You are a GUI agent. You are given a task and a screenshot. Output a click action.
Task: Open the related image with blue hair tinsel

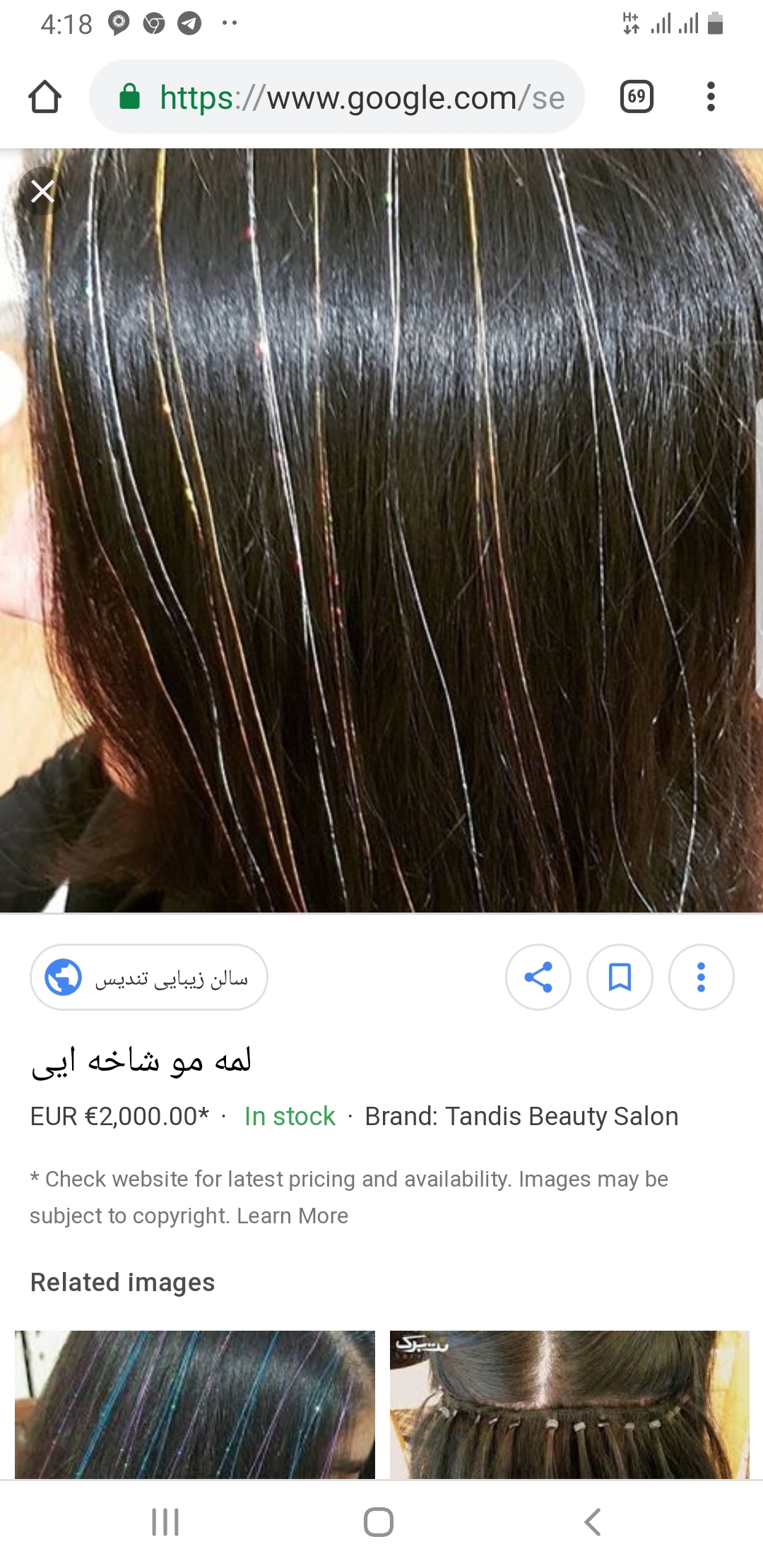tap(195, 1404)
